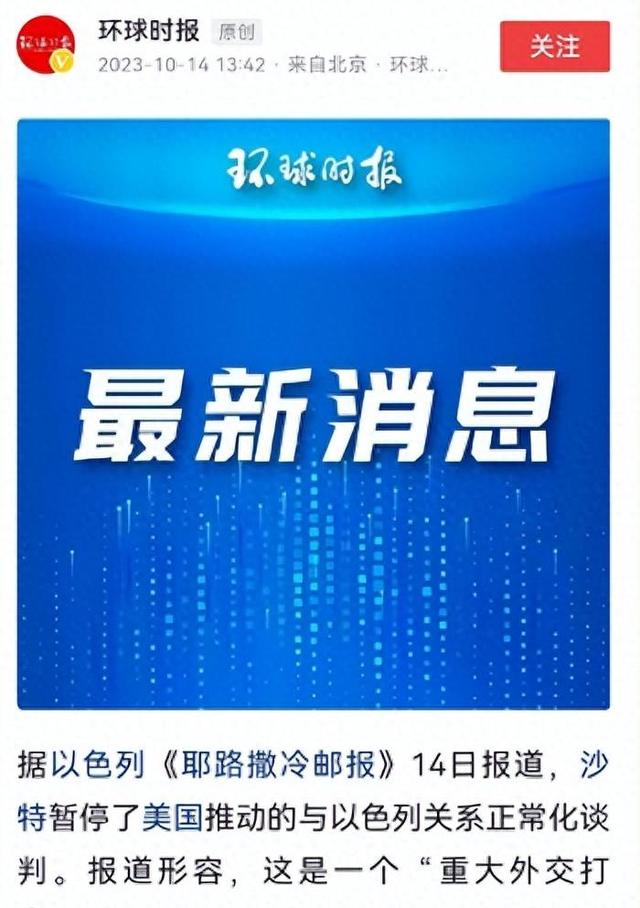Screen dimensions: 640x908
Task: Open the 最新消息 post image
Action: point(313,414)
